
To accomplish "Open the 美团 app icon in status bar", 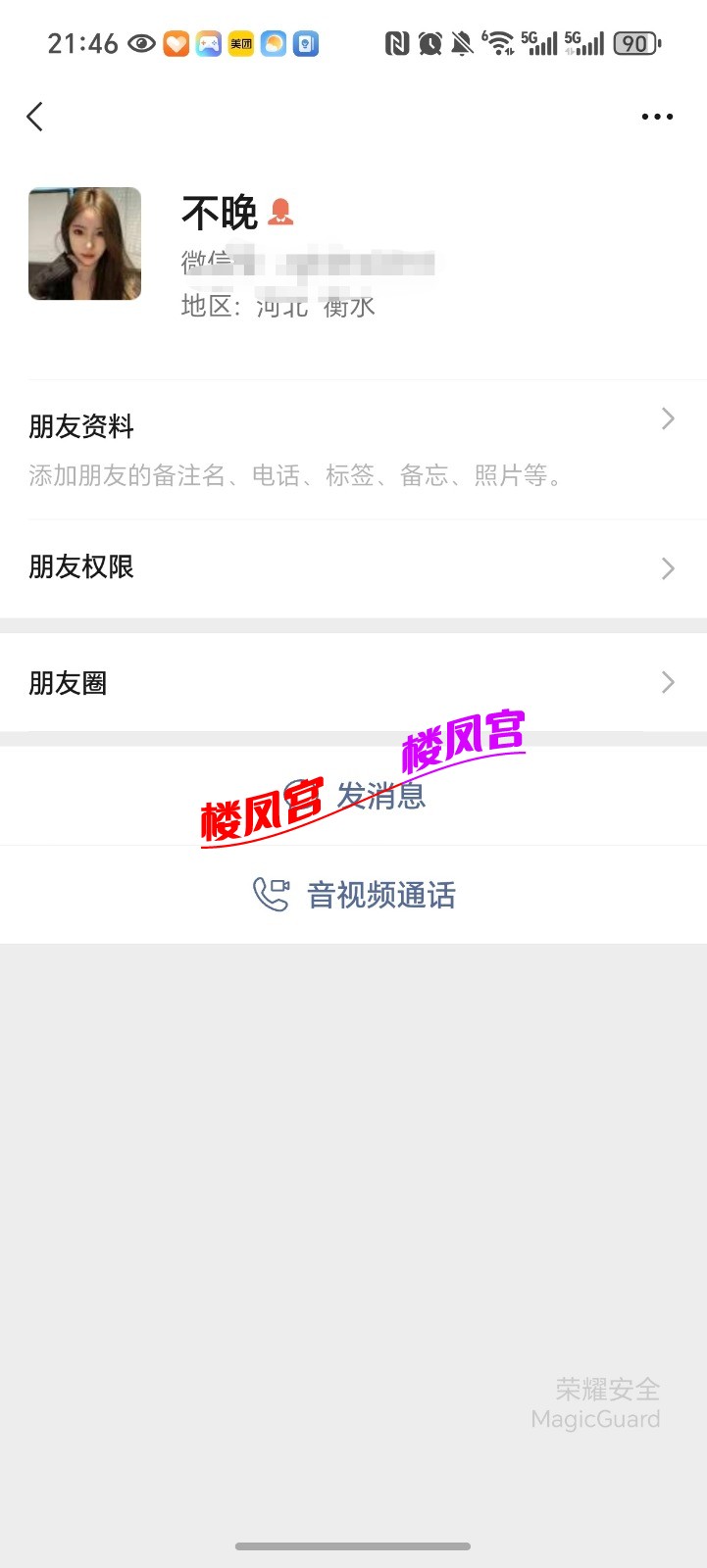I will coord(240,43).
